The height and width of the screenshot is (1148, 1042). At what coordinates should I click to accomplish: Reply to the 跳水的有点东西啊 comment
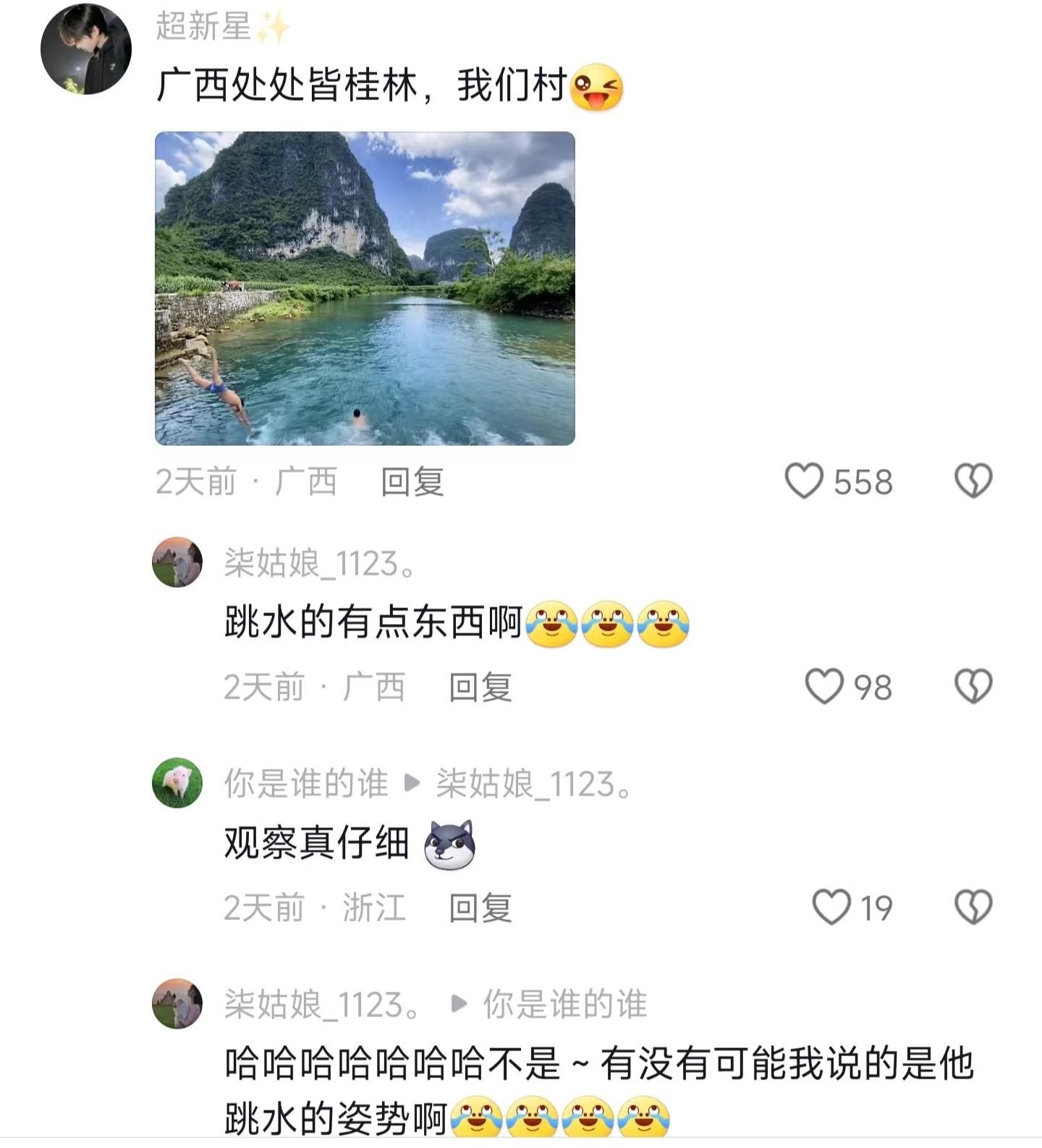click(x=480, y=687)
